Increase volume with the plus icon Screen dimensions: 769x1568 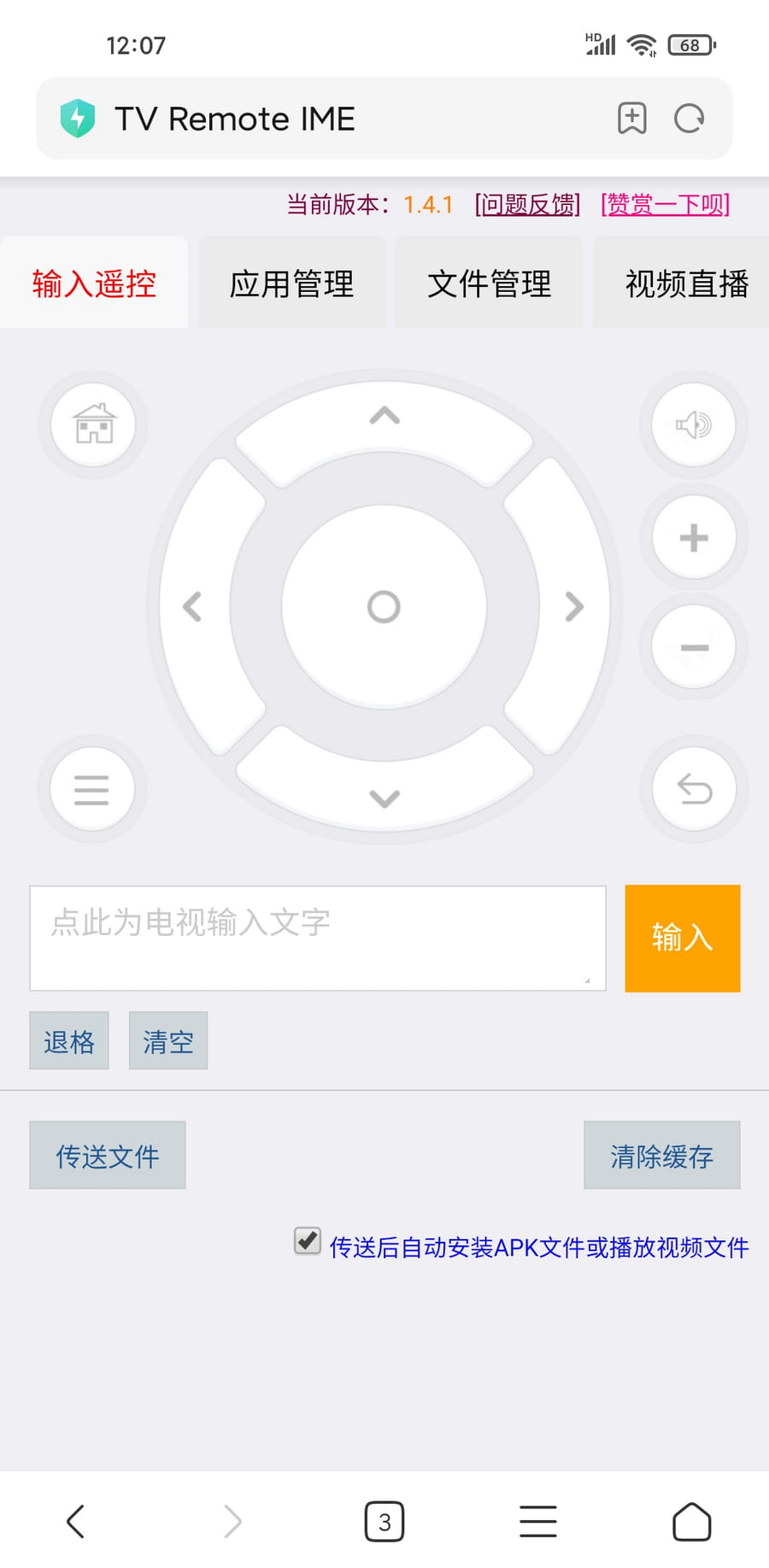[694, 536]
